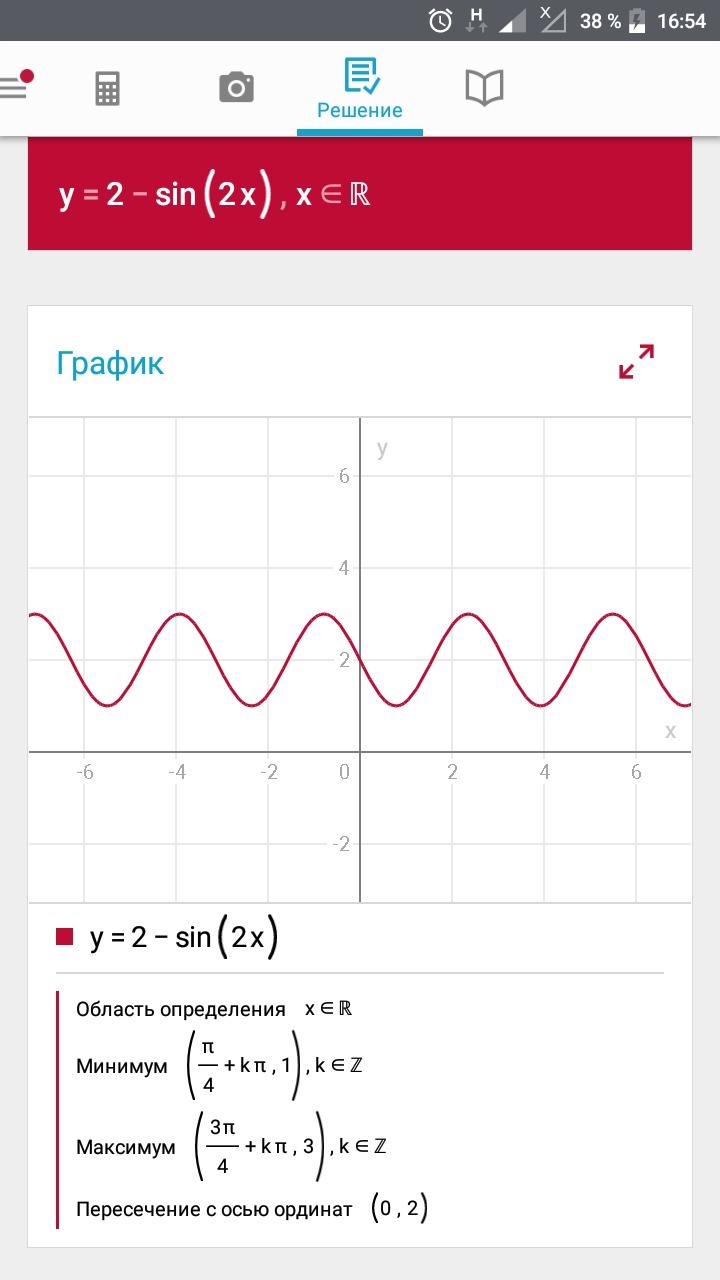Select the Решение tab
Image resolution: width=720 pixels, height=1280 pixels.
click(x=360, y=90)
